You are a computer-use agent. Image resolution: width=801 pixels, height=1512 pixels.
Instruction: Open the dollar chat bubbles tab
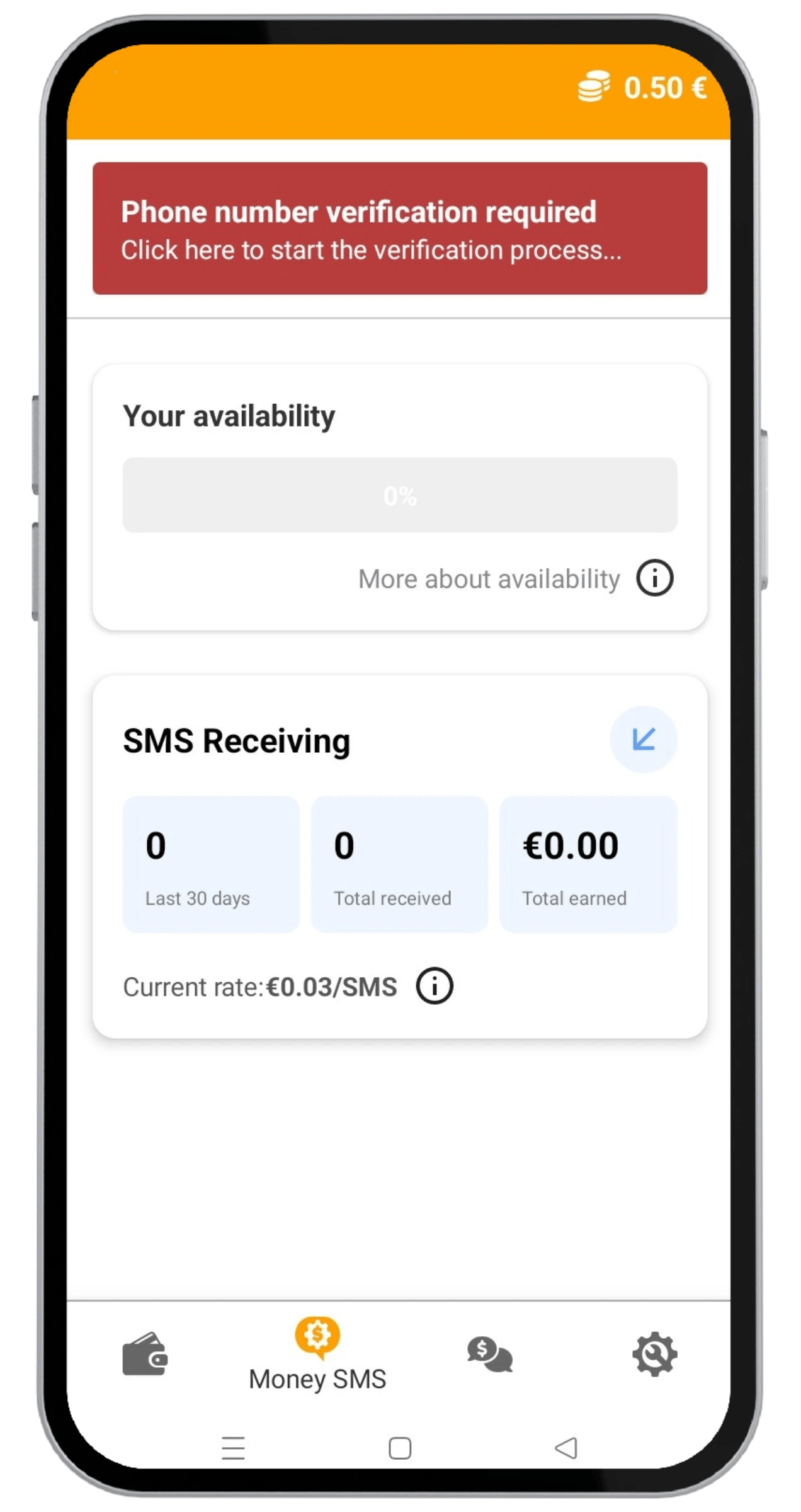(489, 1354)
